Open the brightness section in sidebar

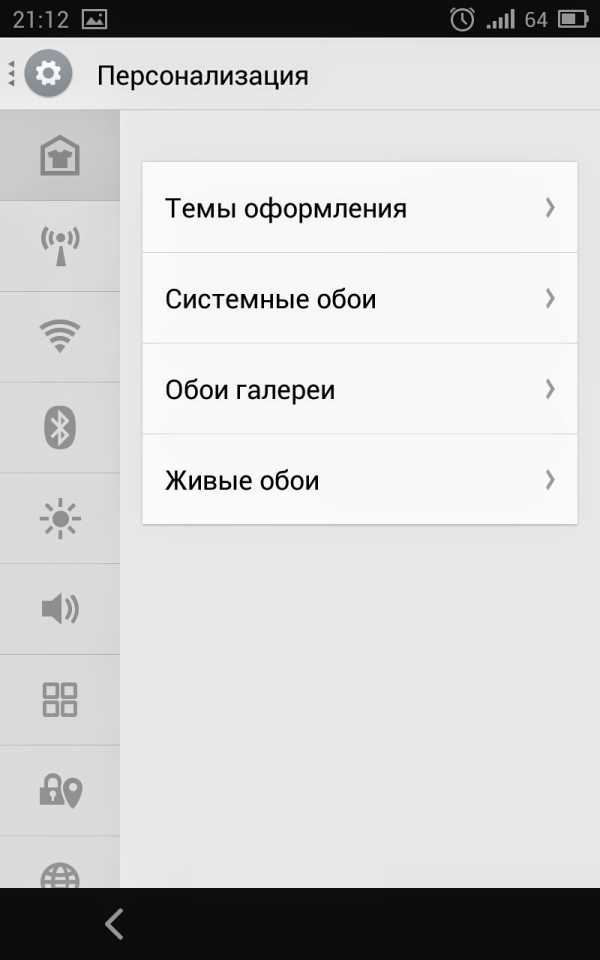tap(59, 518)
